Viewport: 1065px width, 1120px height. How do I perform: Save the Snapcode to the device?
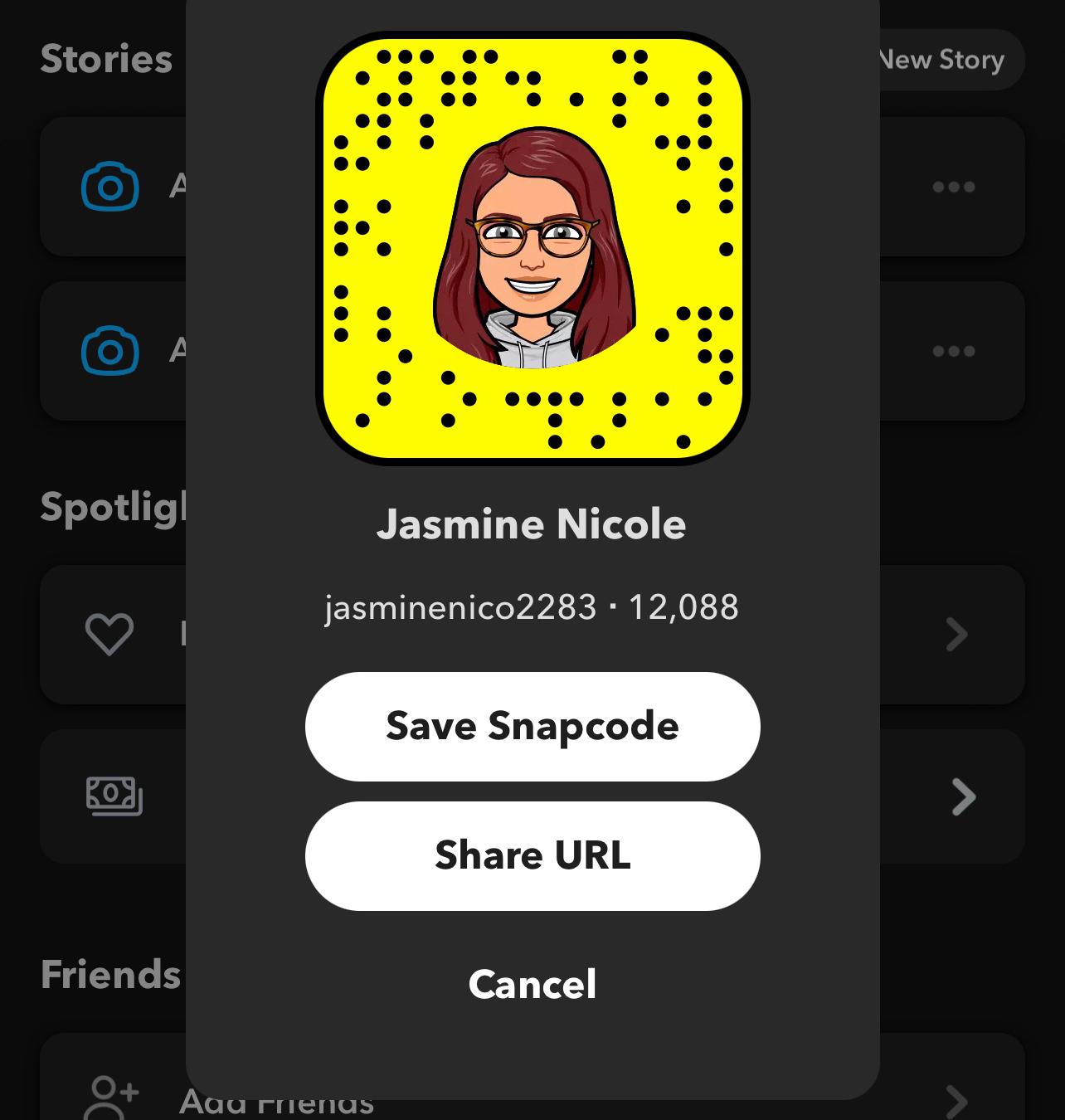[532, 727]
